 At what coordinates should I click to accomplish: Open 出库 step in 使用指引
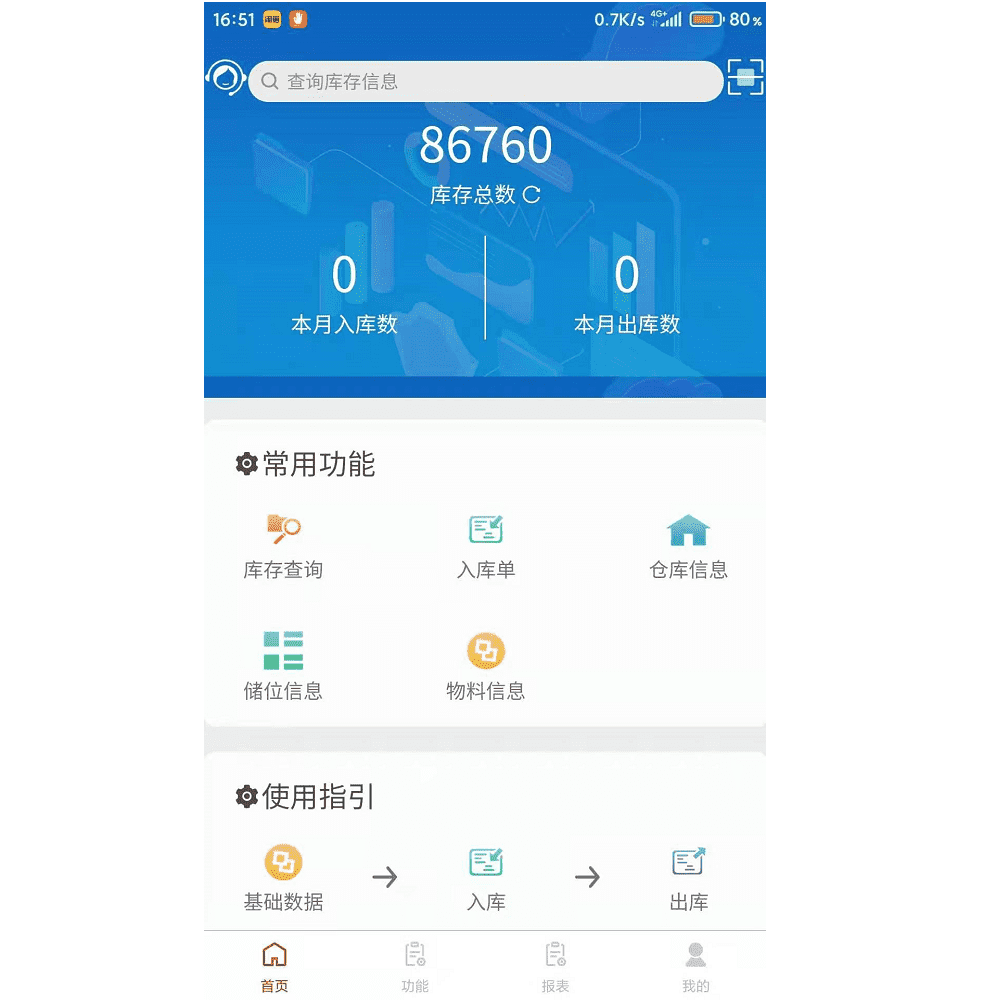pyautogui.click(x=688, y=877)
